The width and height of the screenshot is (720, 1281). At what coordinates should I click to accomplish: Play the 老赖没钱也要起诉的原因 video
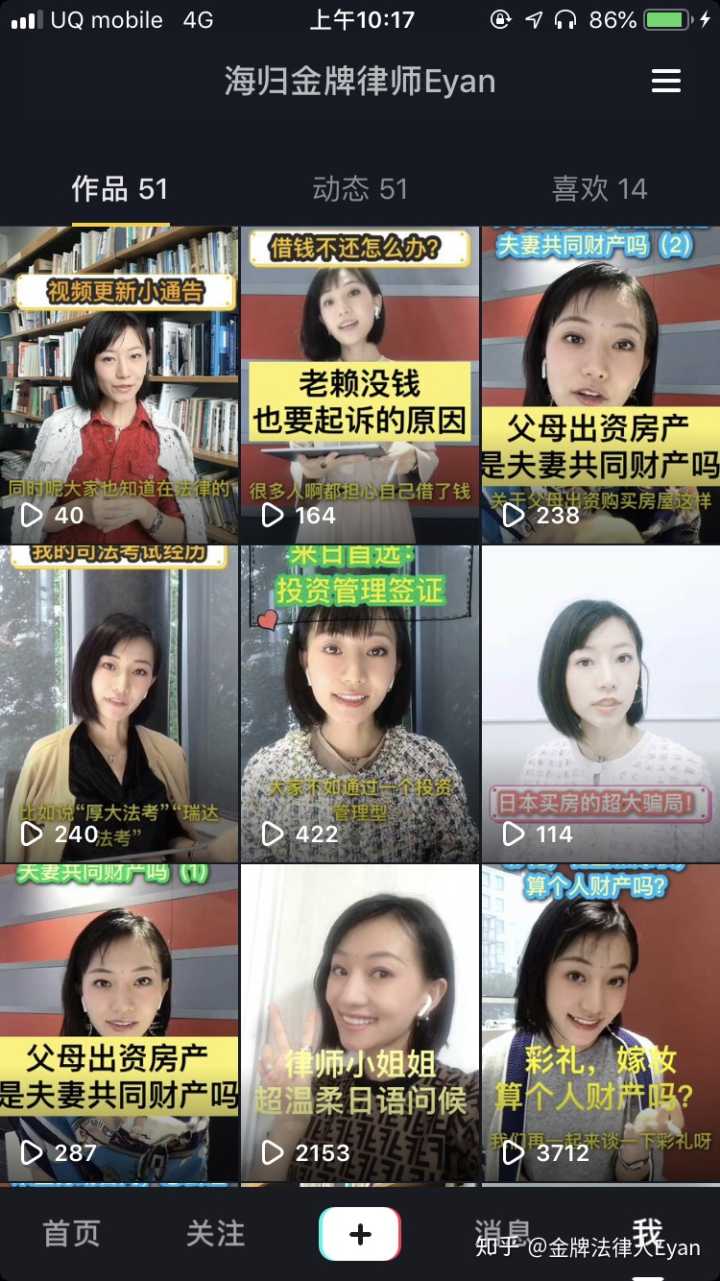click(360, 385)
